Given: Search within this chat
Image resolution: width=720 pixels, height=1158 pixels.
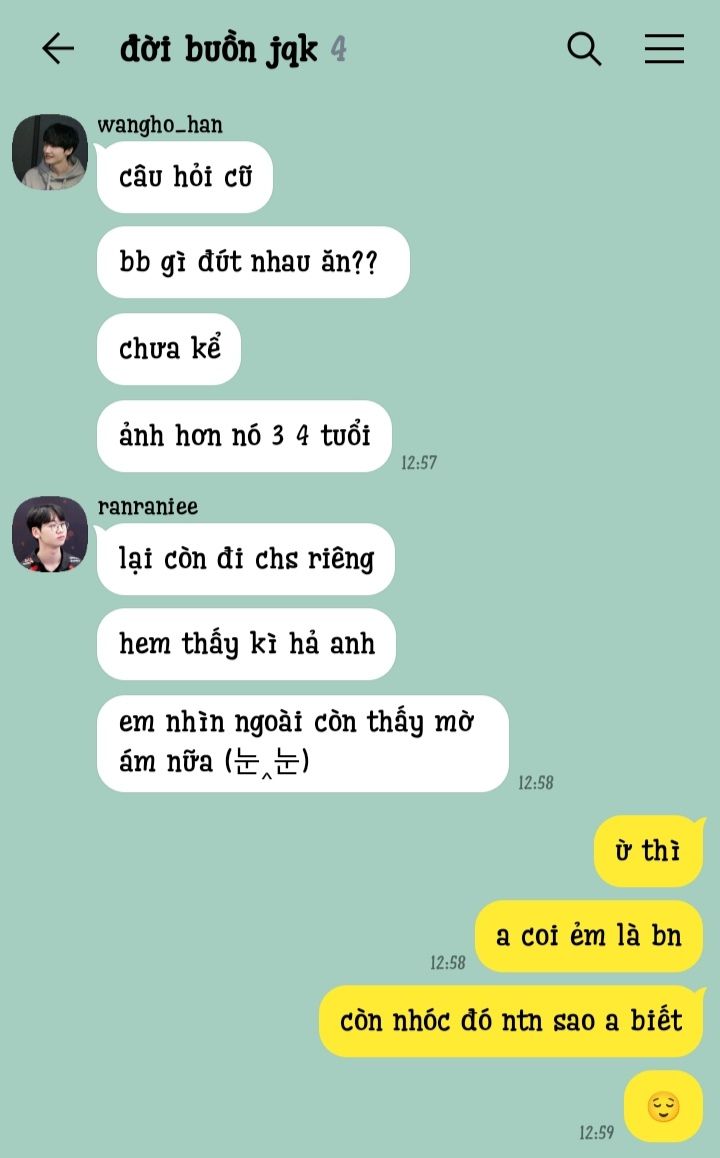Looking at the screenshot, I should [584, 48].
